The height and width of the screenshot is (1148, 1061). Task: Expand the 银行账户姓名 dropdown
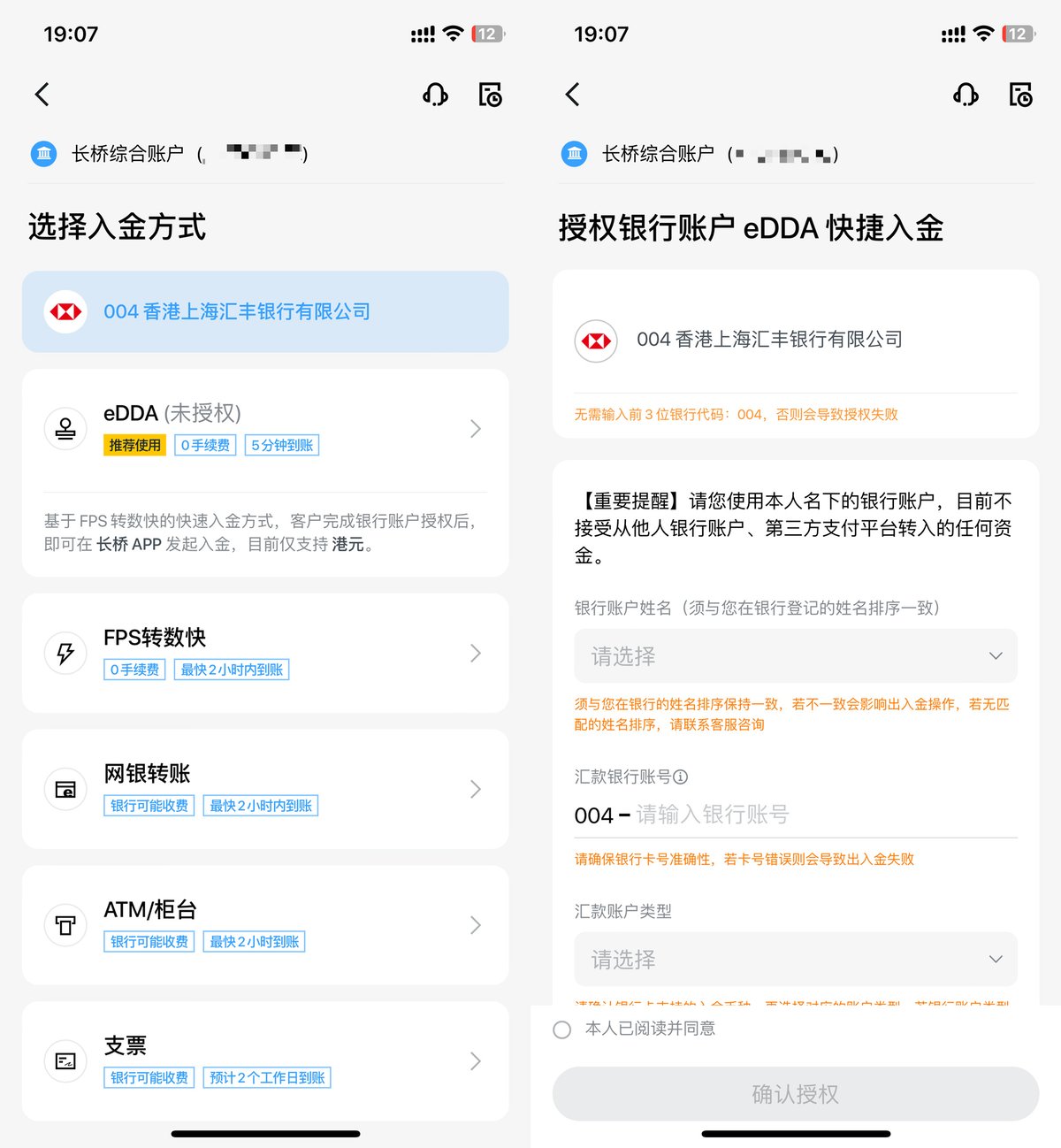[x=796, y=656]
